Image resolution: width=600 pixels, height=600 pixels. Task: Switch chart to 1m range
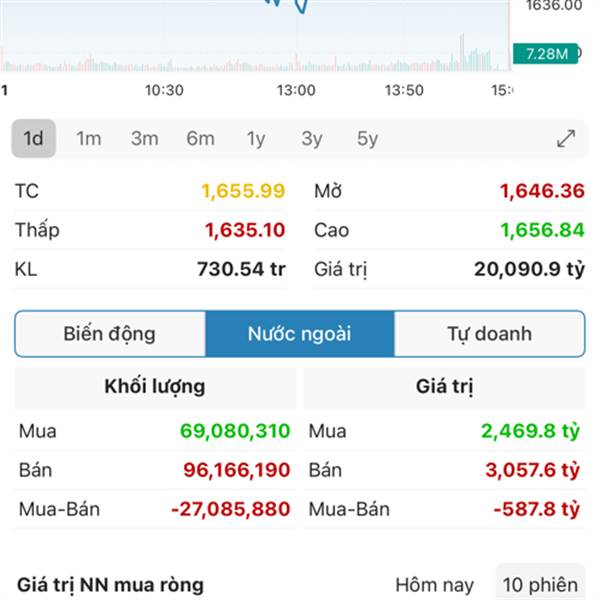click(x=89, y=139)
